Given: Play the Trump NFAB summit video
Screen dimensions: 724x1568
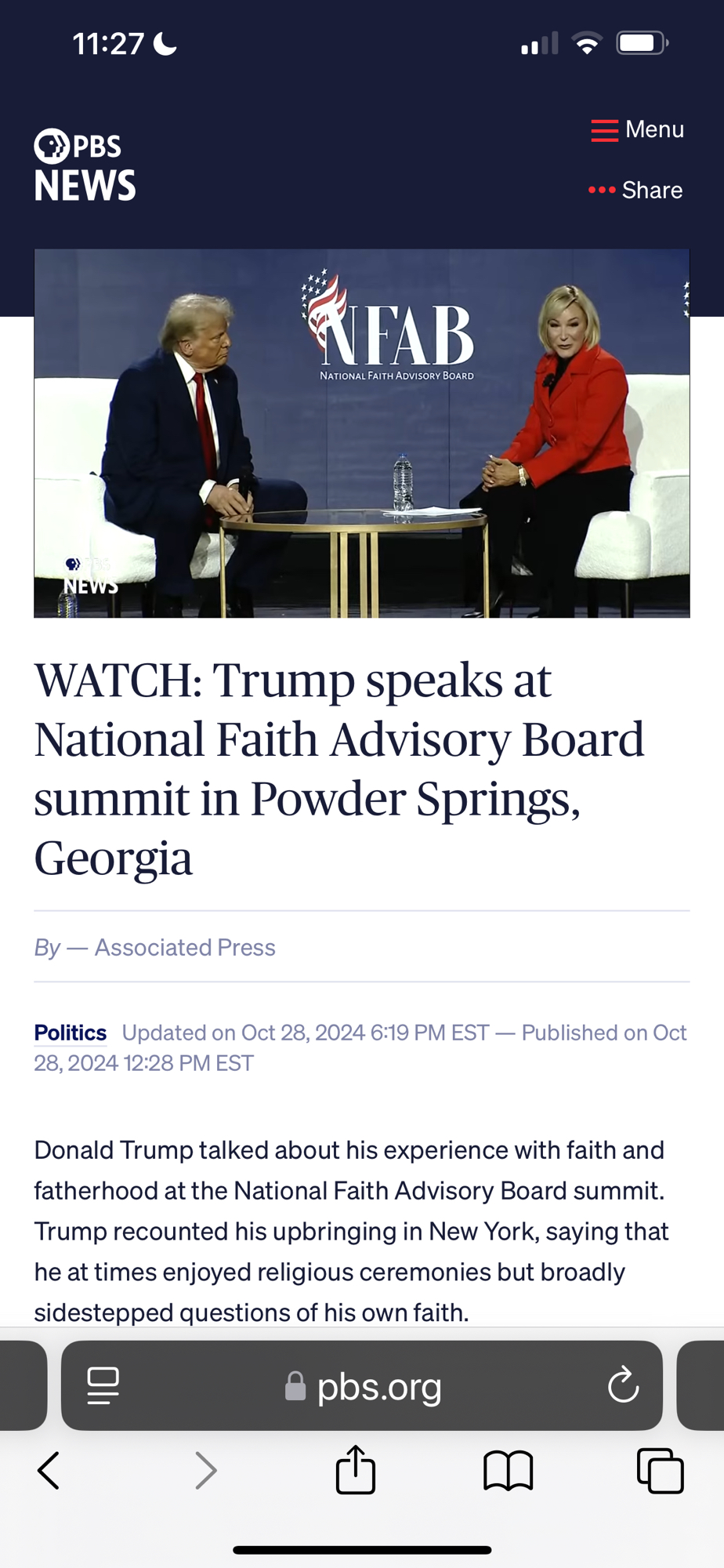Looking at the screenshot, I should [x=361, y=433].
